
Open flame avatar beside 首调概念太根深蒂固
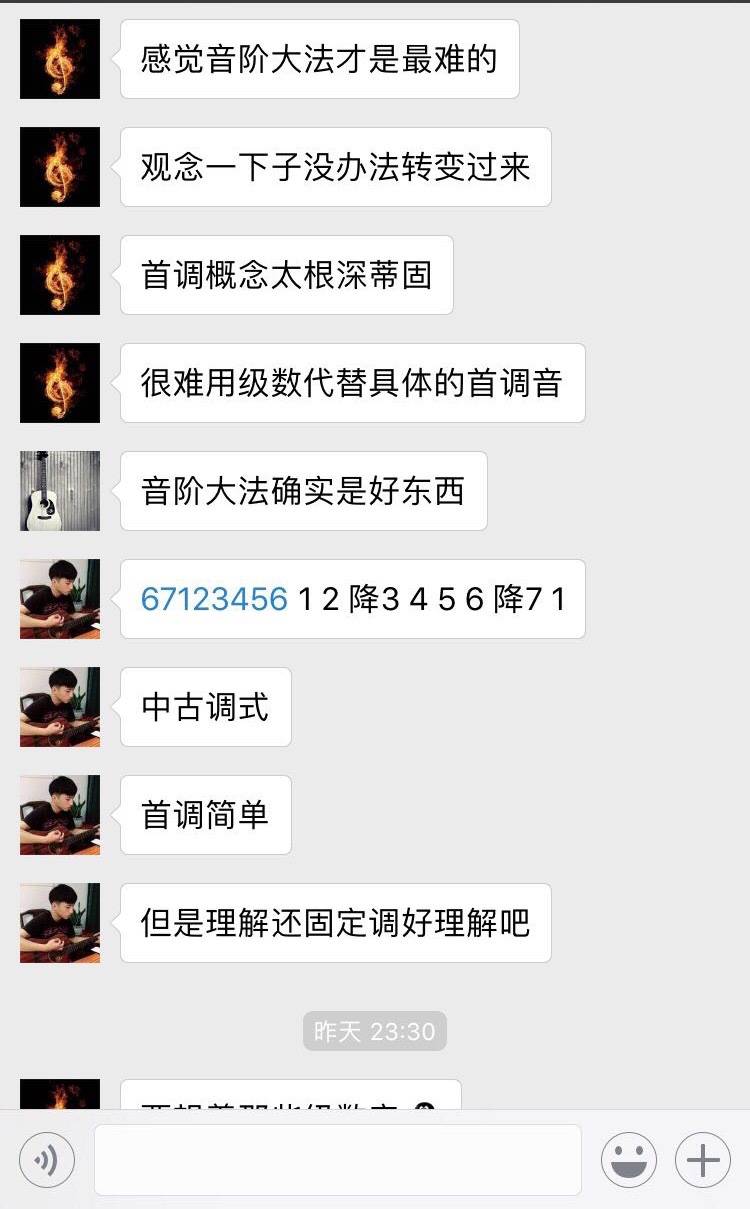(x=60, y=275)
